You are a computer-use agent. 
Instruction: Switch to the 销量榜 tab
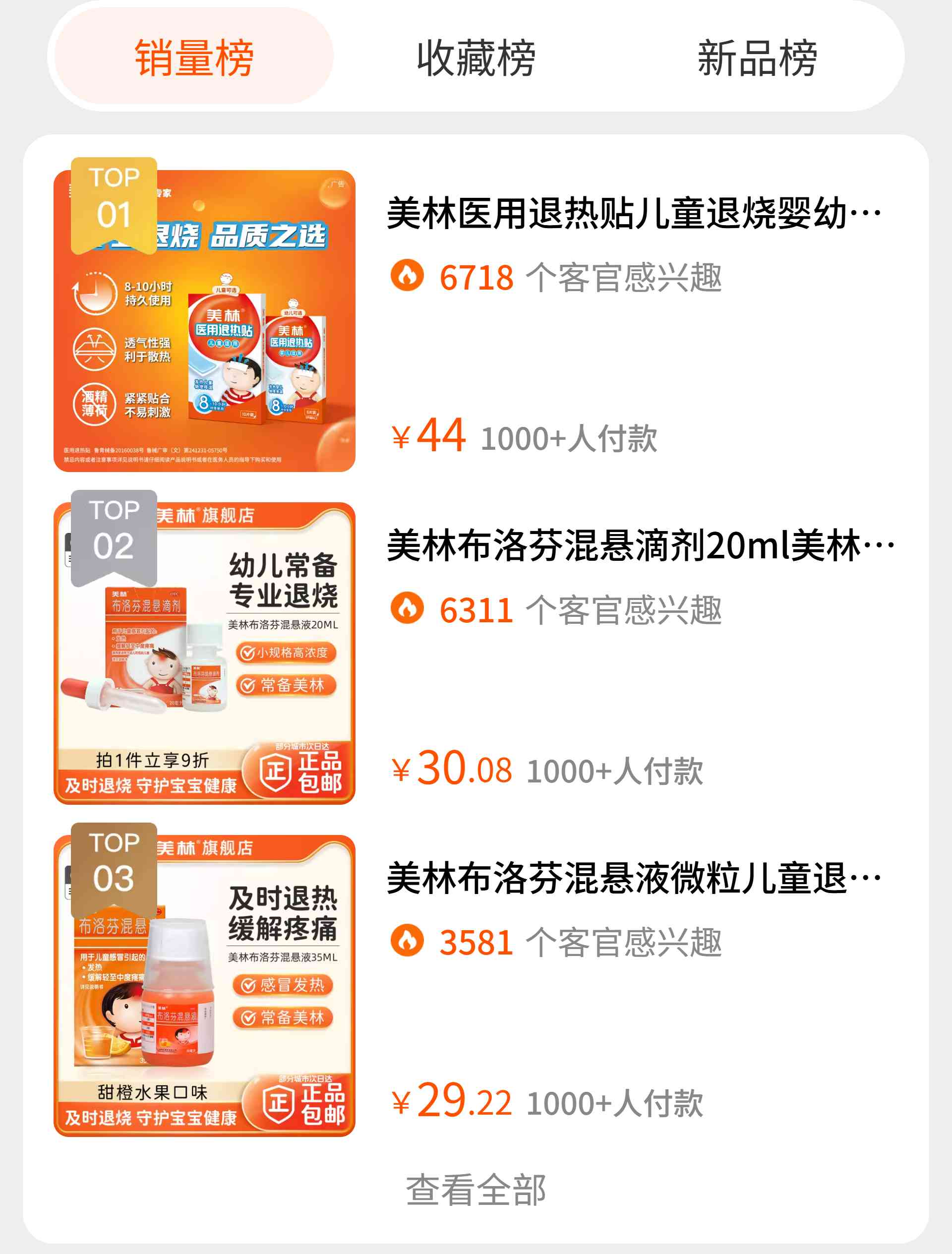(193, 57)
